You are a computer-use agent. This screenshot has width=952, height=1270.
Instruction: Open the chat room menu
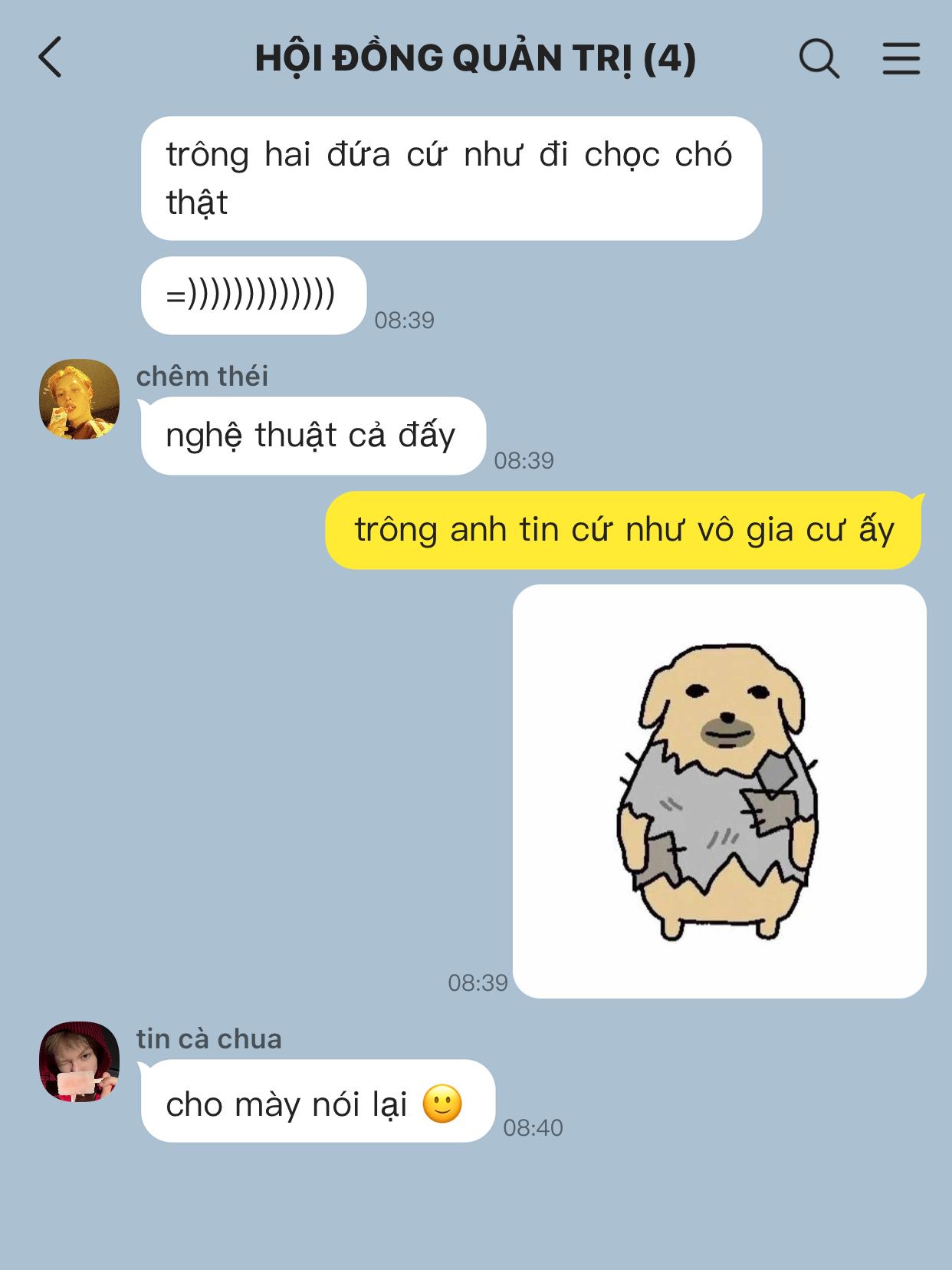[901, 58]
